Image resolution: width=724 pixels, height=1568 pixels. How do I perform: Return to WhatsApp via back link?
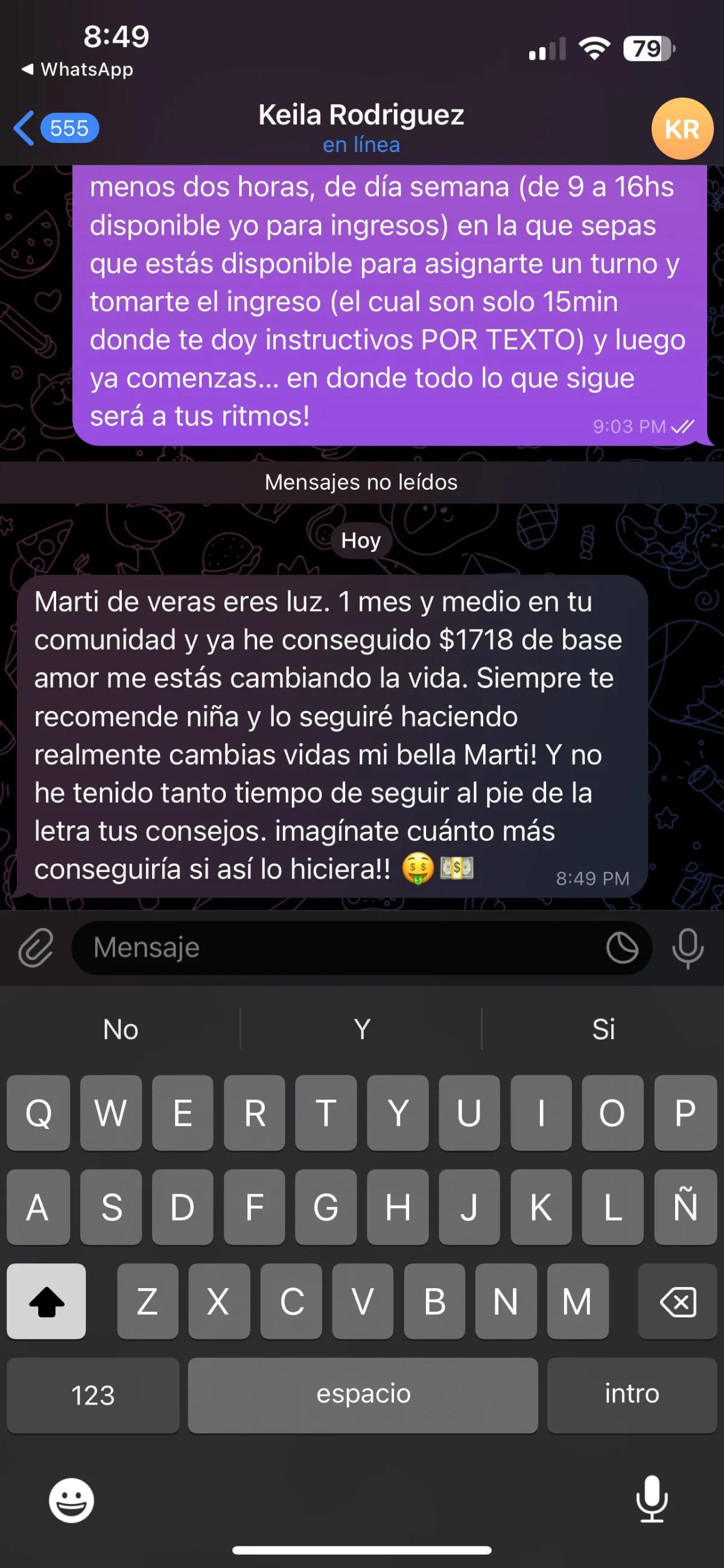click(x=78, y=69)
